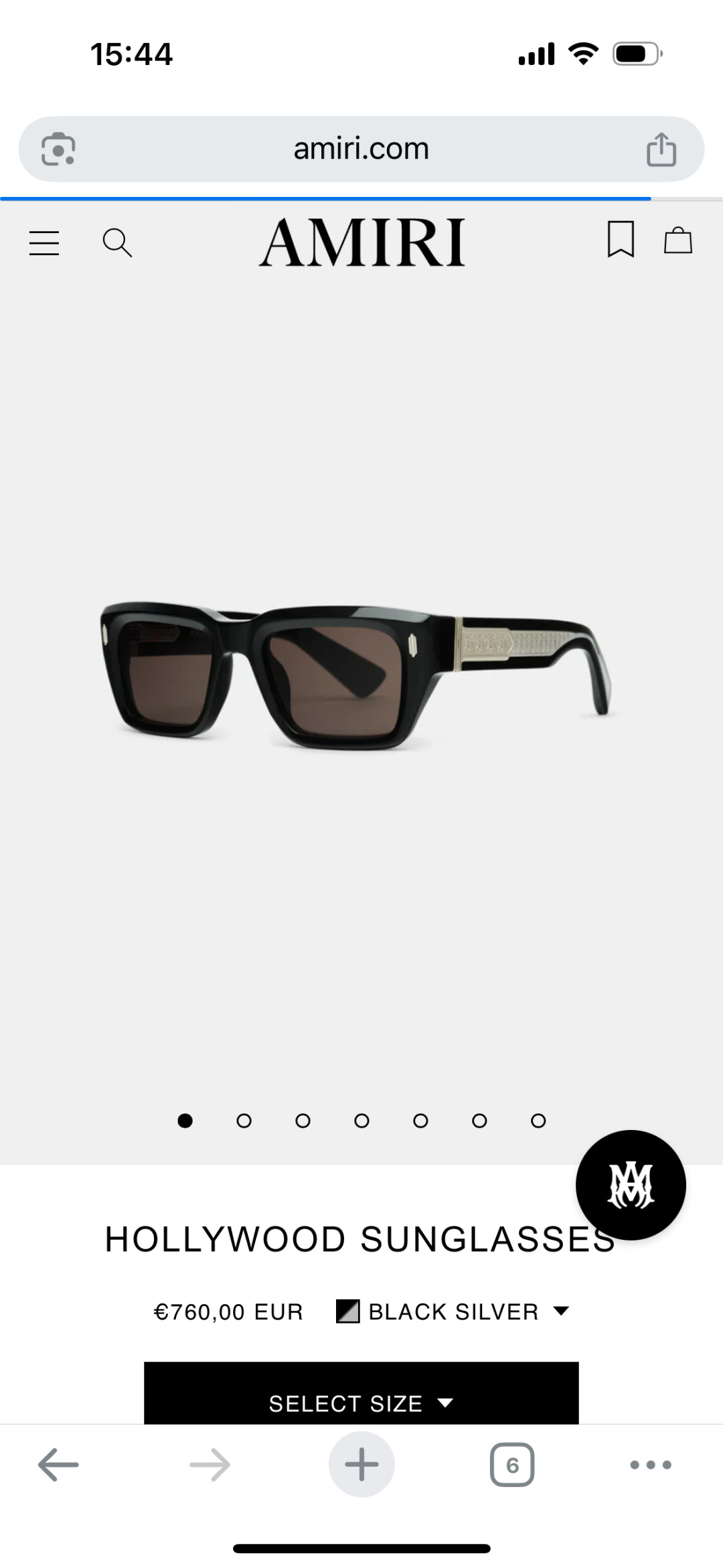
Task: Share the current page
Action: pos(661,149)
